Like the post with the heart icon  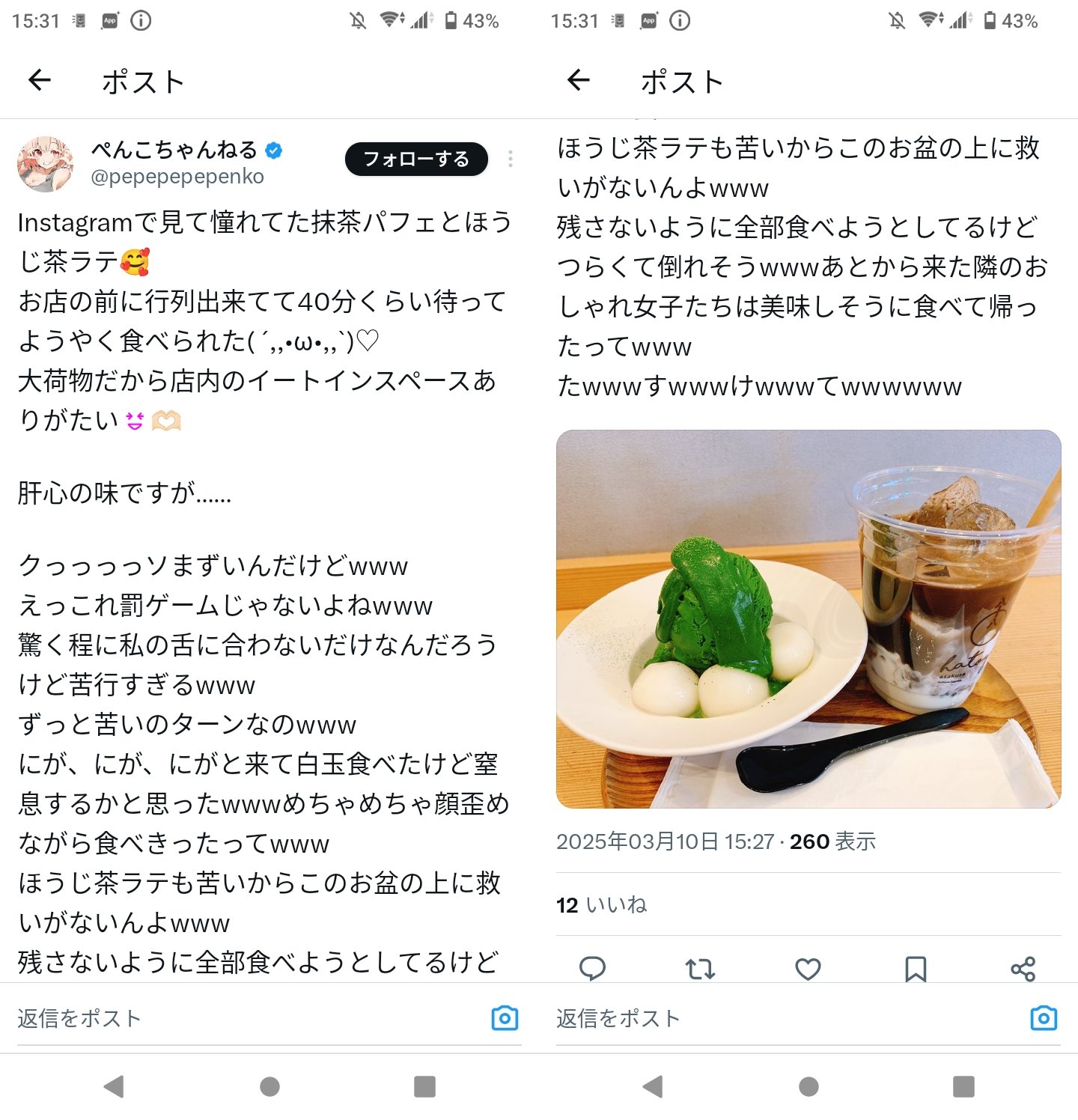tap(808, 969)
